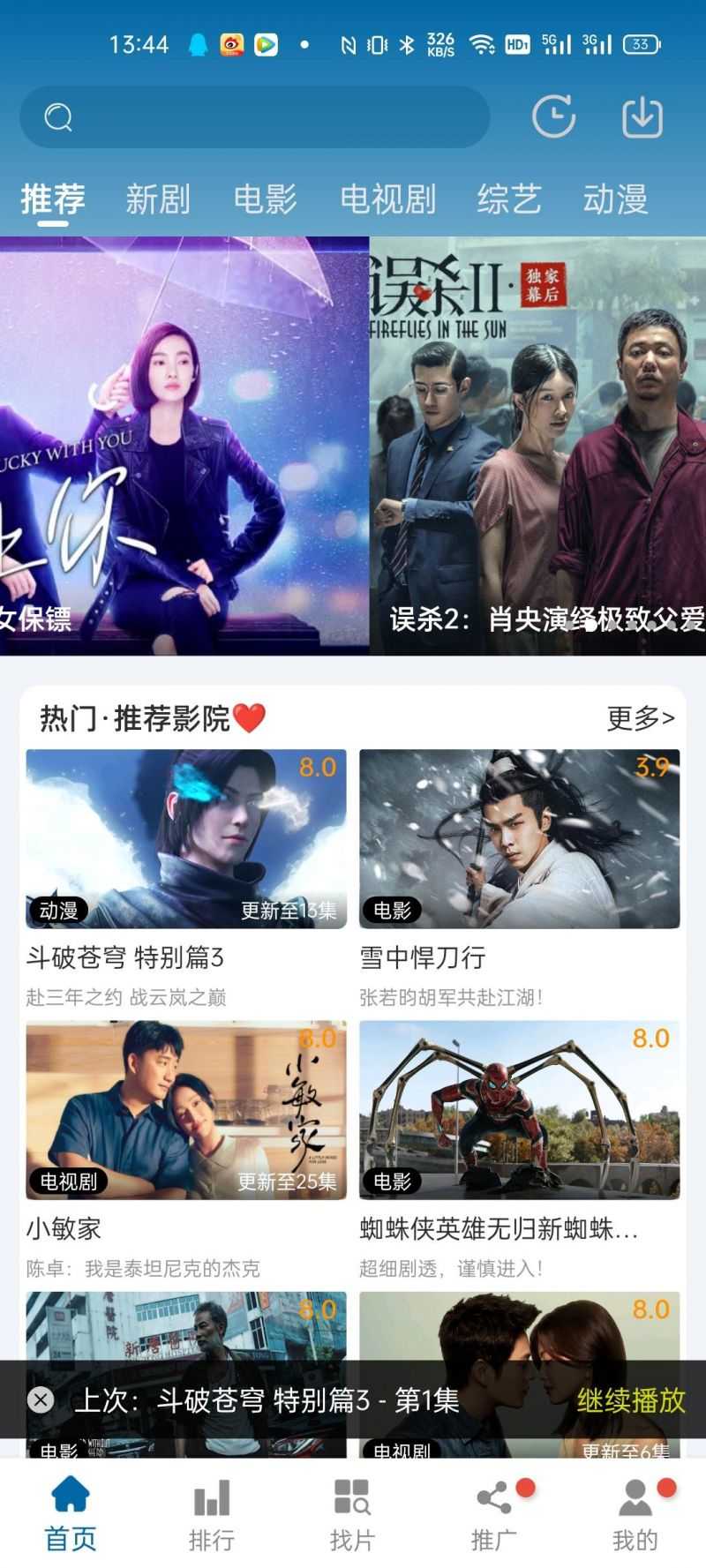706x1568 pixels.
Task: Open the 找片 find-video icon
Action: point(352,1497)
